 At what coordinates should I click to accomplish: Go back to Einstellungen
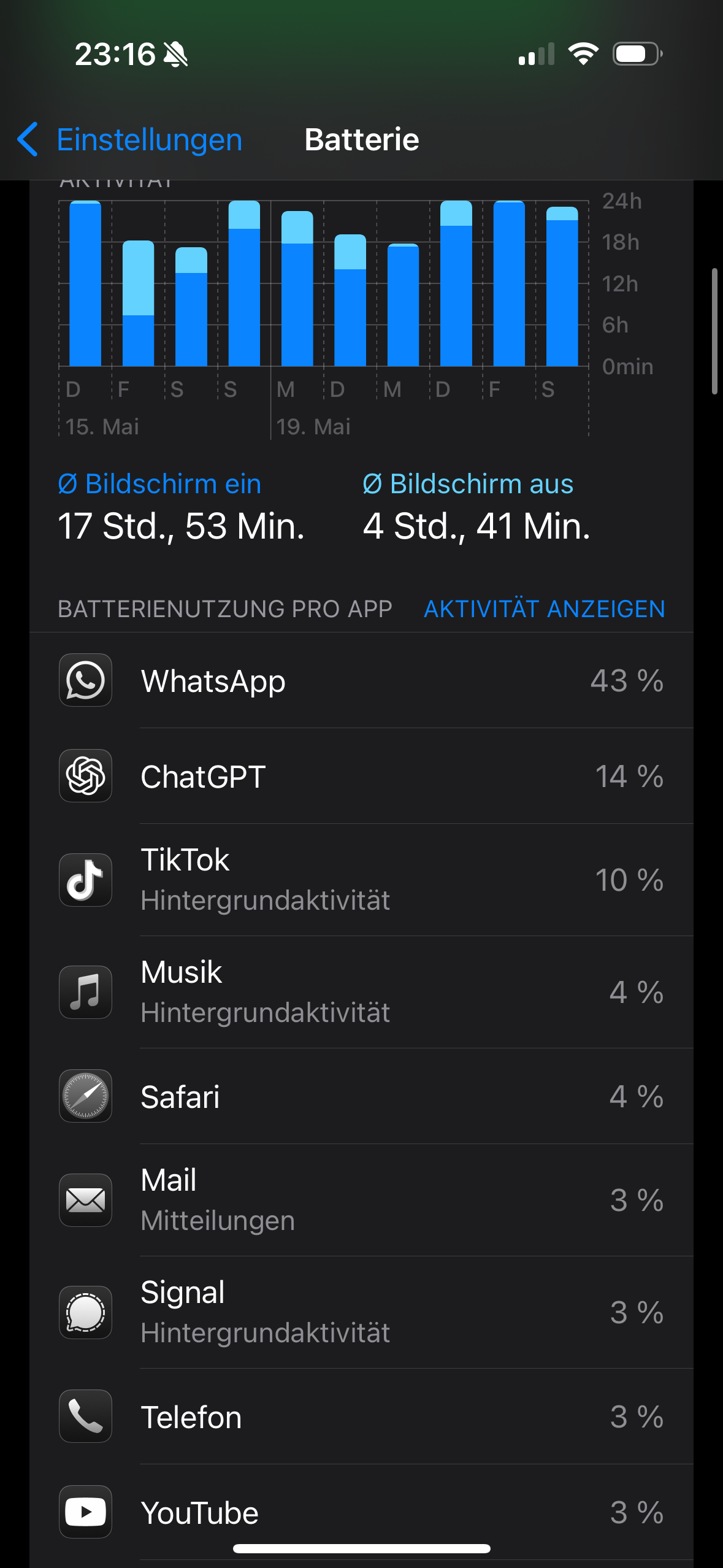click(130, 140)
